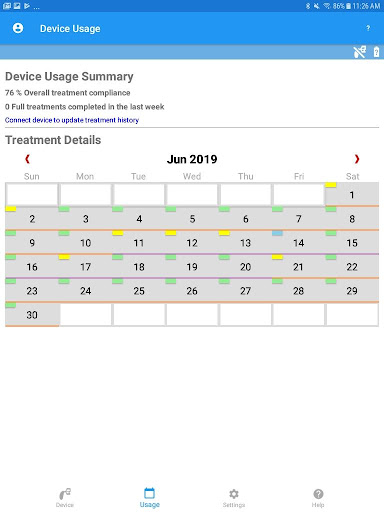Tap Connect device to update treatment history

pyautogui.click(x=72, y=120)
